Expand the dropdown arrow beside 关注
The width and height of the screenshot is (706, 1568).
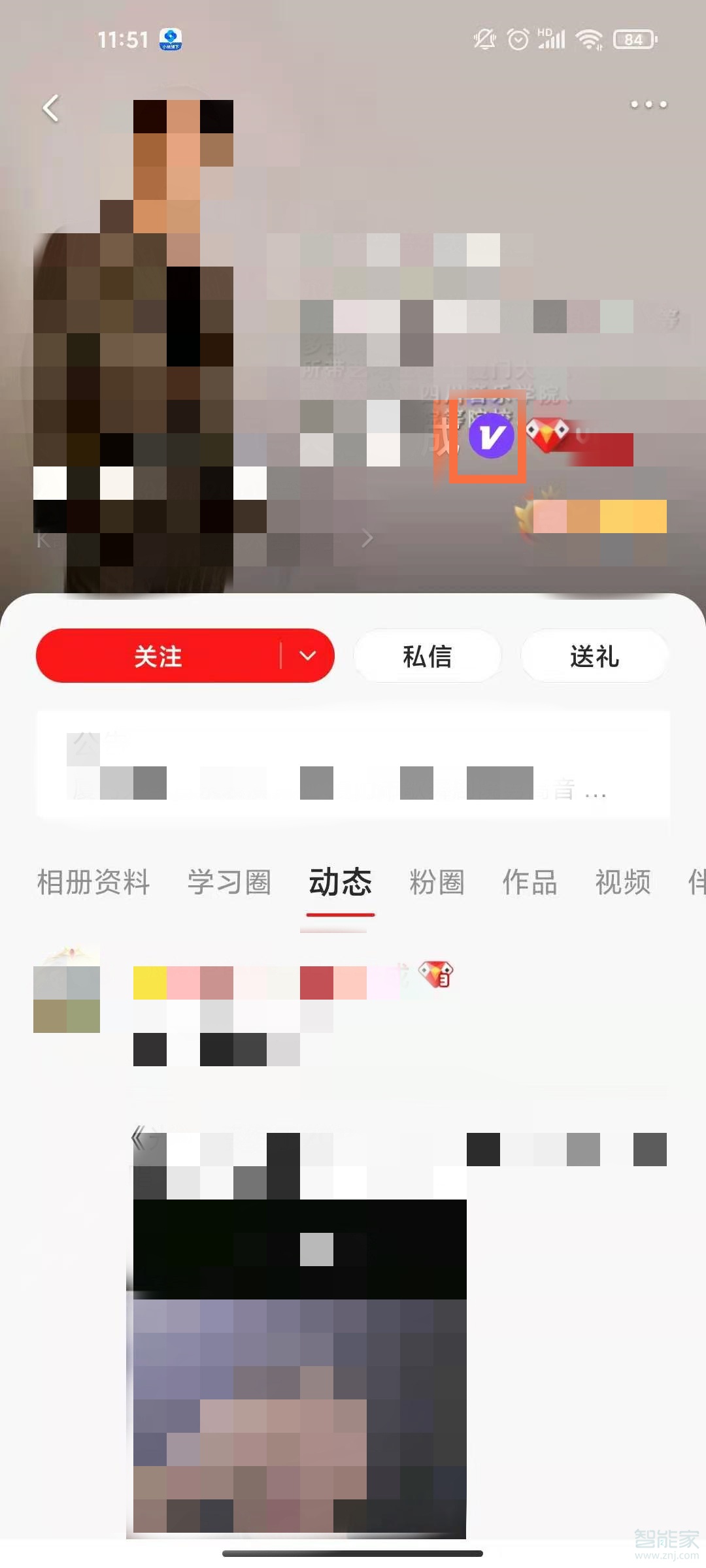pyautogui.click(x=307, y=656)
